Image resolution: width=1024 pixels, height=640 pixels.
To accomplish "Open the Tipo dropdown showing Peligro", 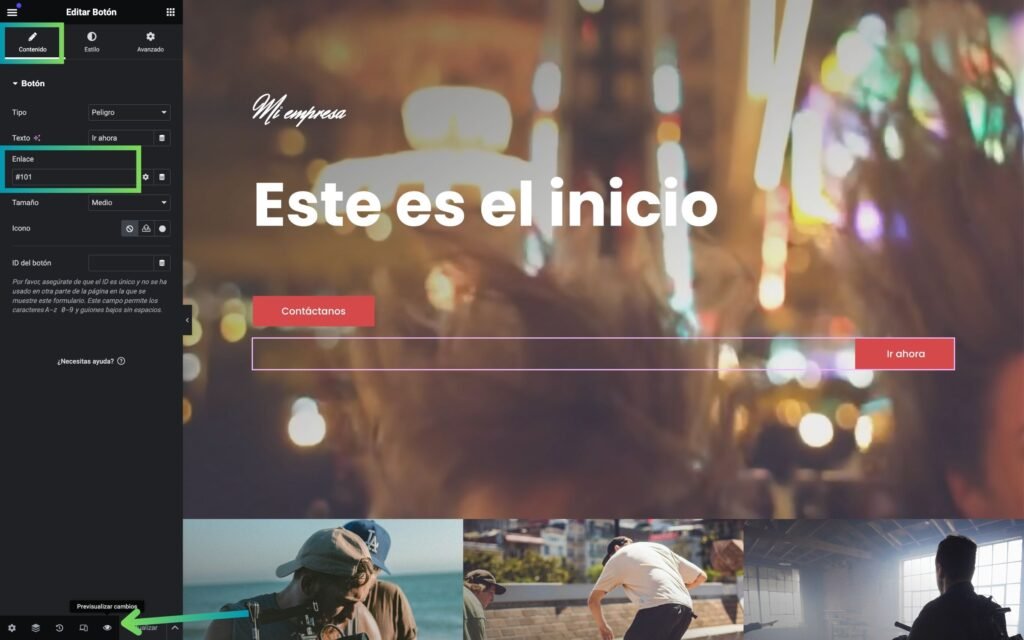I will point(129,113).
